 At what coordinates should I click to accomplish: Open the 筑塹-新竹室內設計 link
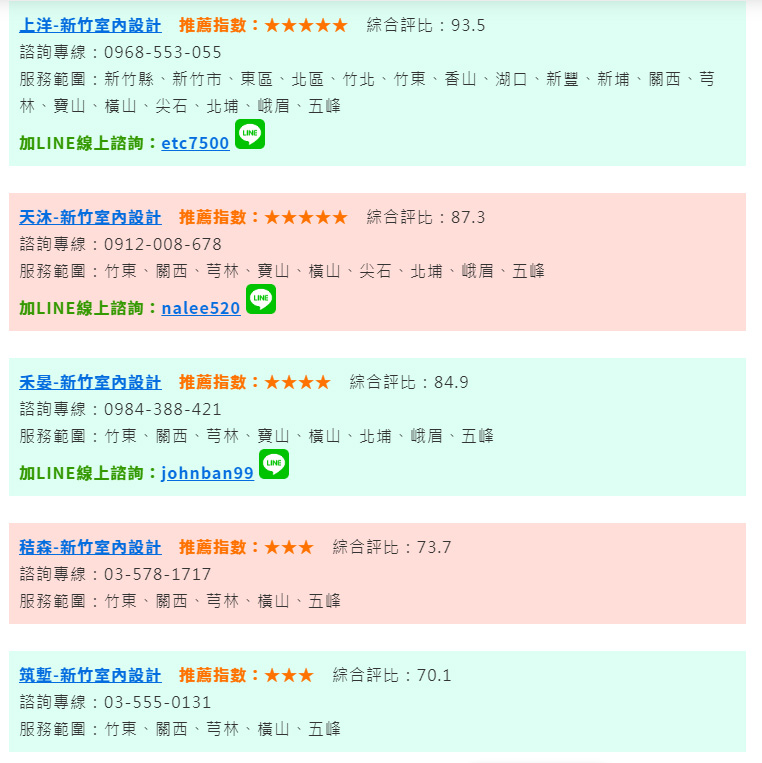click(x=90, y=675)
